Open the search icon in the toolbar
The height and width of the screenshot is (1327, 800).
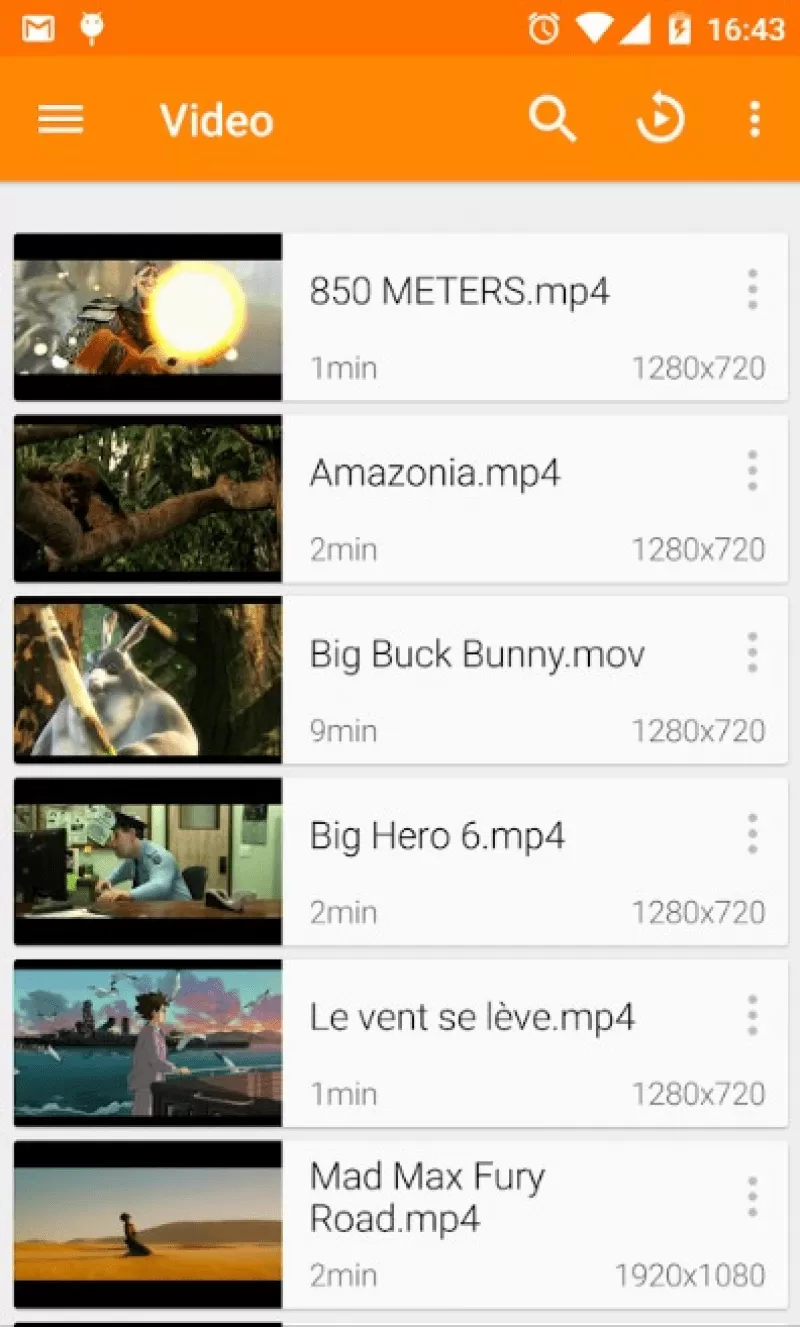coord(553,119)
